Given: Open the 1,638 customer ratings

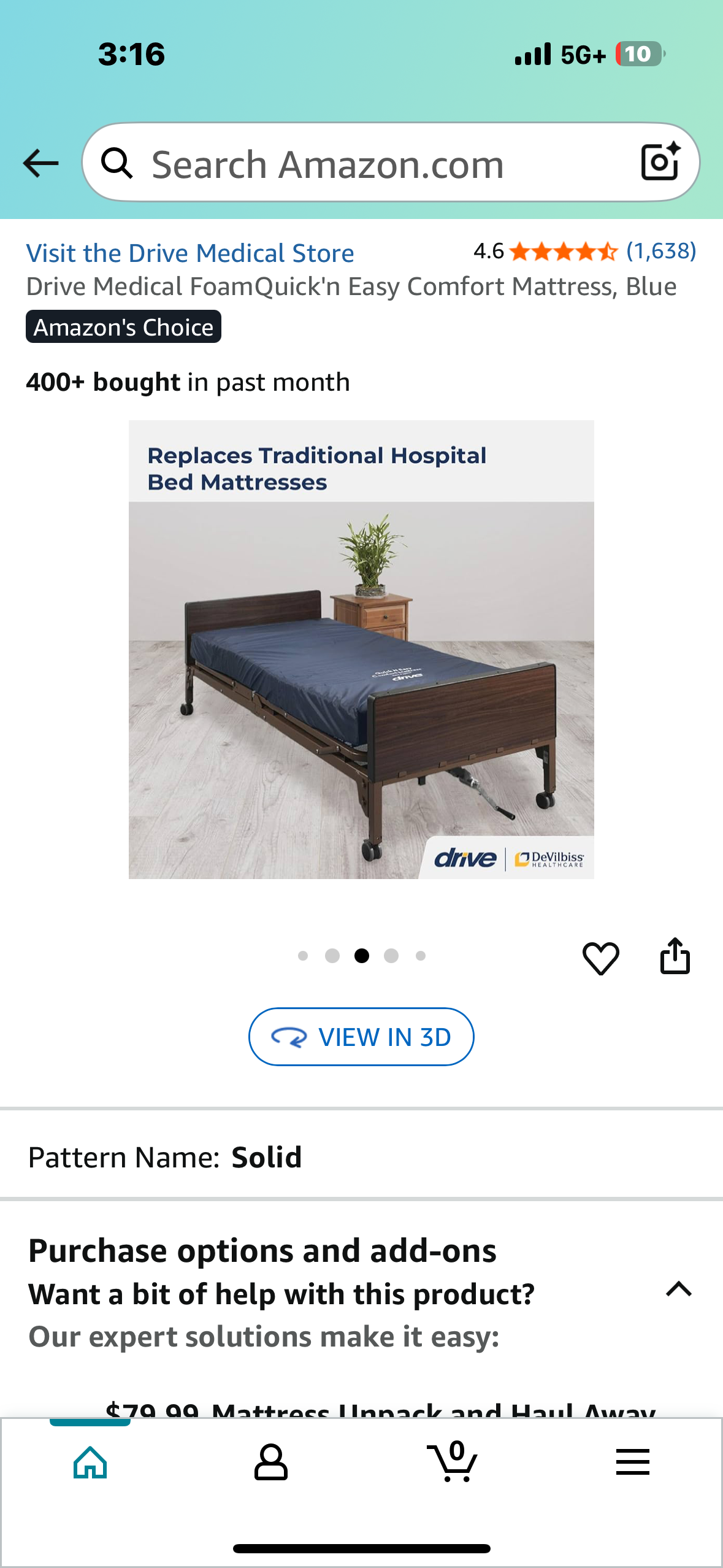Looking at the screenshot, I should (660, 251).
